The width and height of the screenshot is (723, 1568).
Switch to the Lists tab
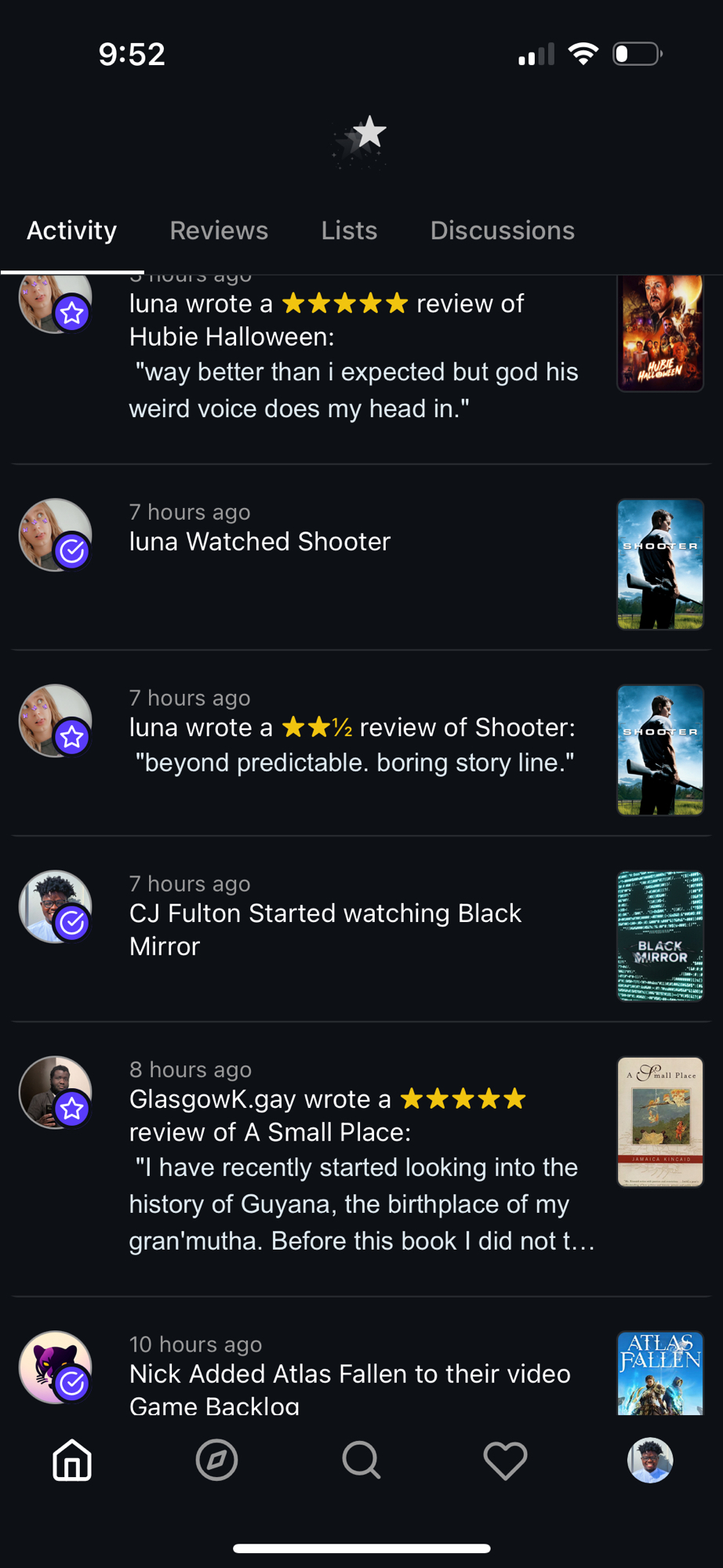349,230
